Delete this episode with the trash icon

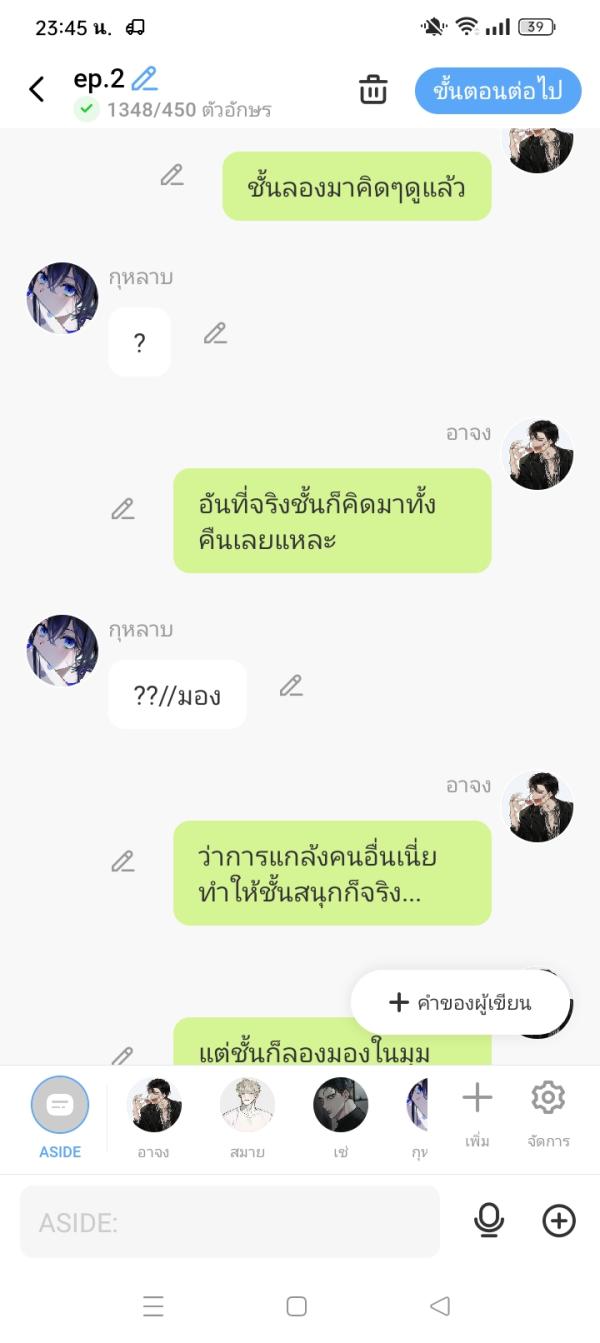[x=373, y=90]
